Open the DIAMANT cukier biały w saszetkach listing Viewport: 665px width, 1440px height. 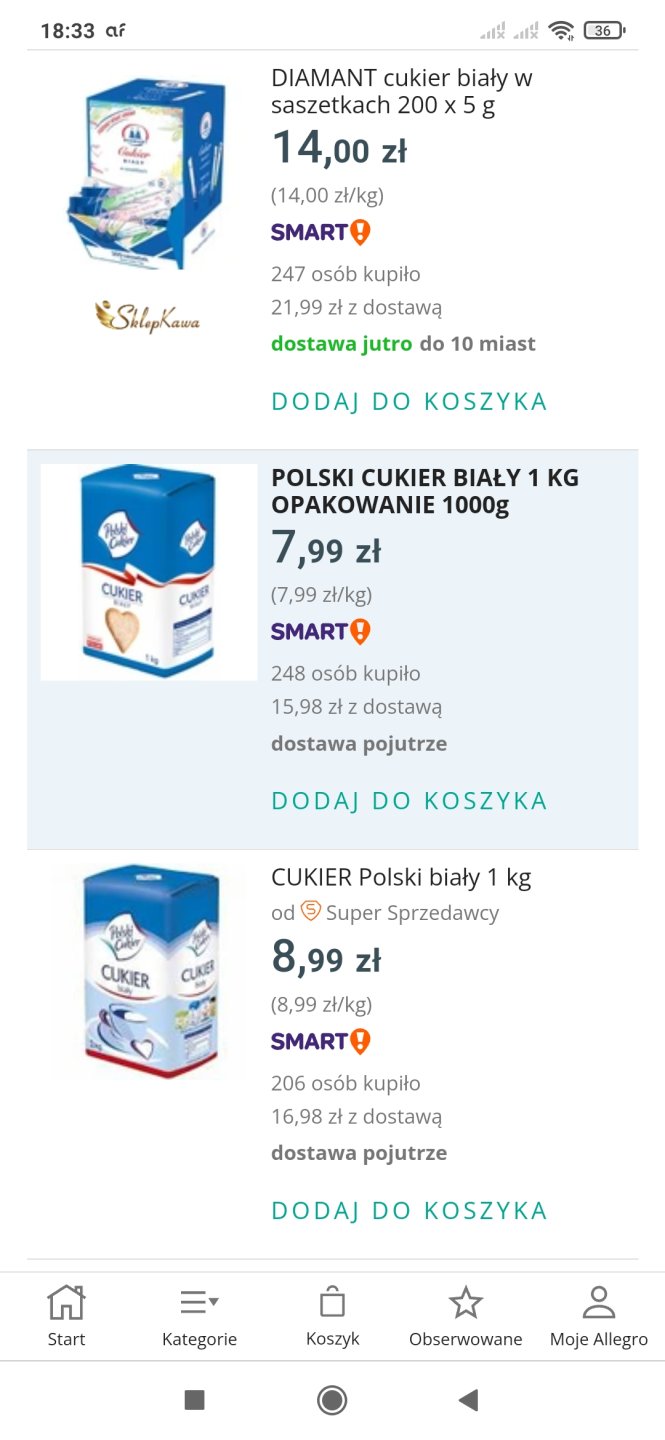[401, 92]
